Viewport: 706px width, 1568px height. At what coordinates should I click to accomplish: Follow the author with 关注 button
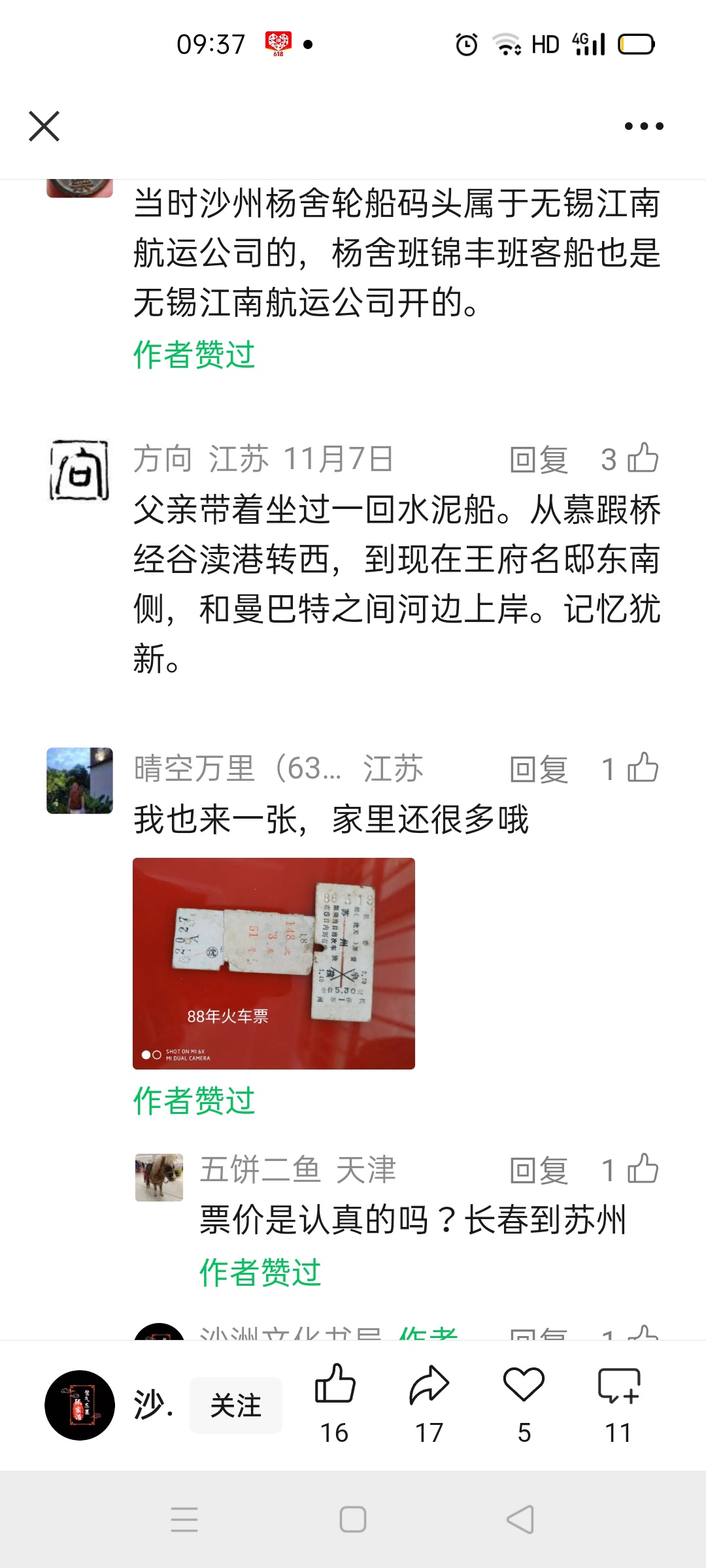(x=235, y=1405)
